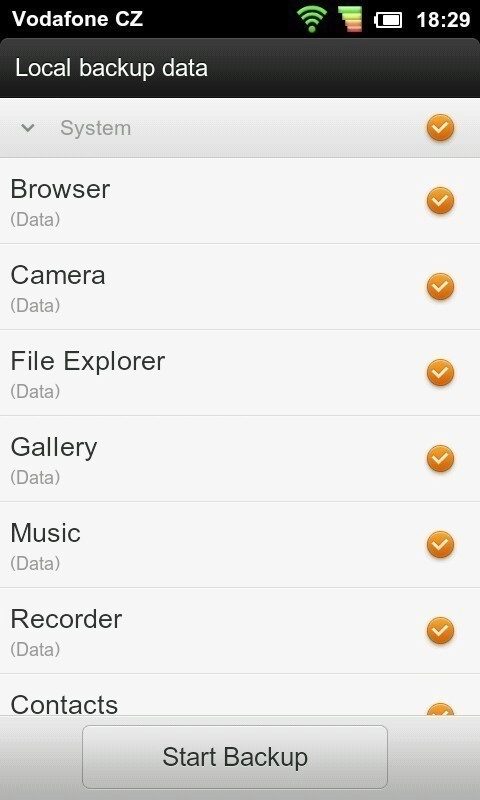The height and width of the screenshot is (800, 480).
Task: Deselect the Recorder data checkbox
Action: (x=440, y=631)
